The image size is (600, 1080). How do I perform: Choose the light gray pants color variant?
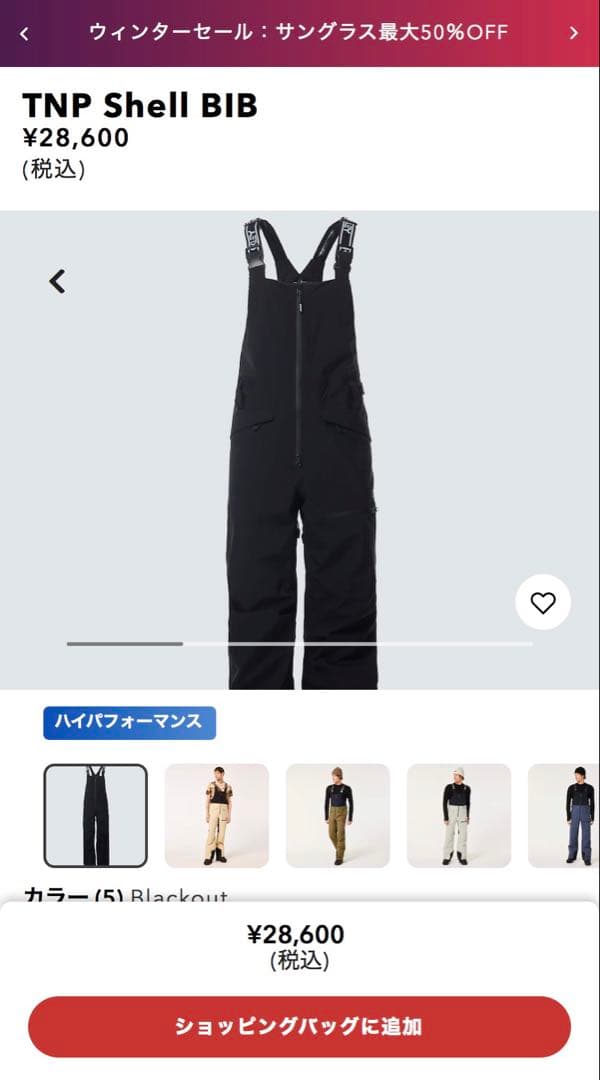(x=459, y=815)
